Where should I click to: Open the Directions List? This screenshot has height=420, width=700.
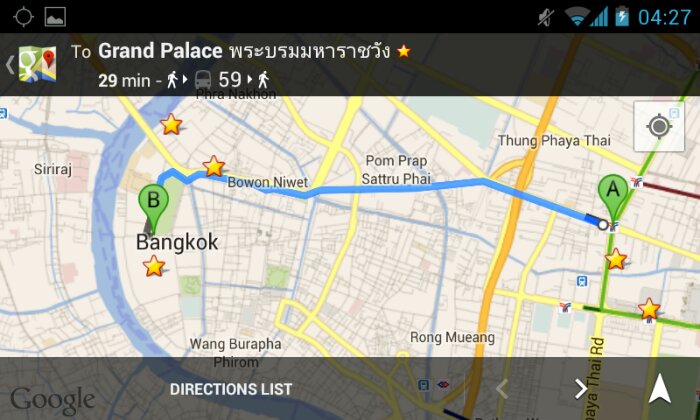pos(231,389)
